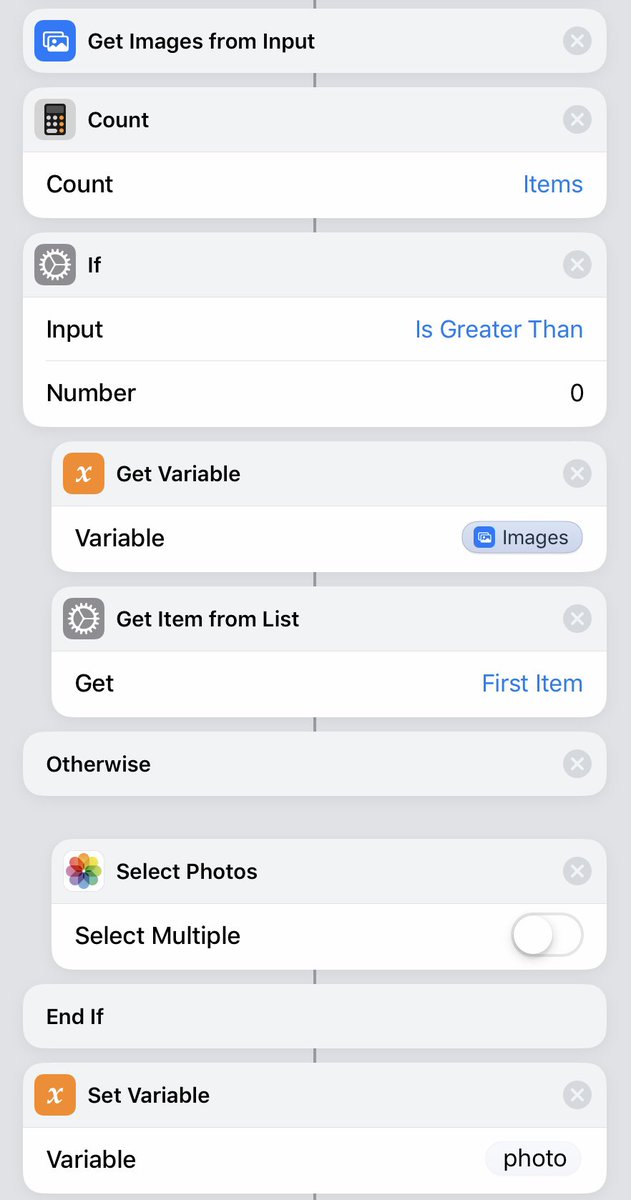The height and width of the screenshot is (1200, 631).
Task: Remove the Get Images from Input action
Action: (x=577, y=41)
